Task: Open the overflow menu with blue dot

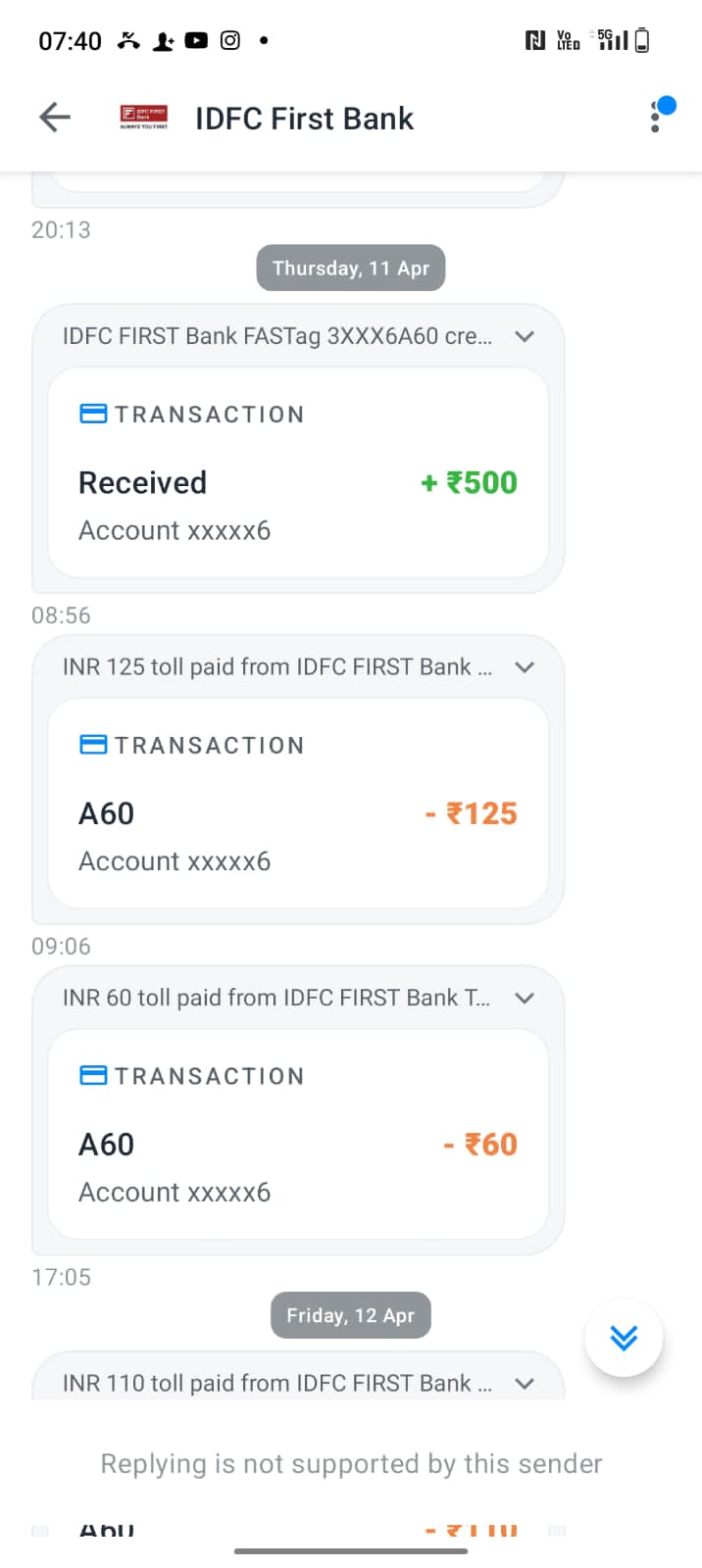Action: 659,116
